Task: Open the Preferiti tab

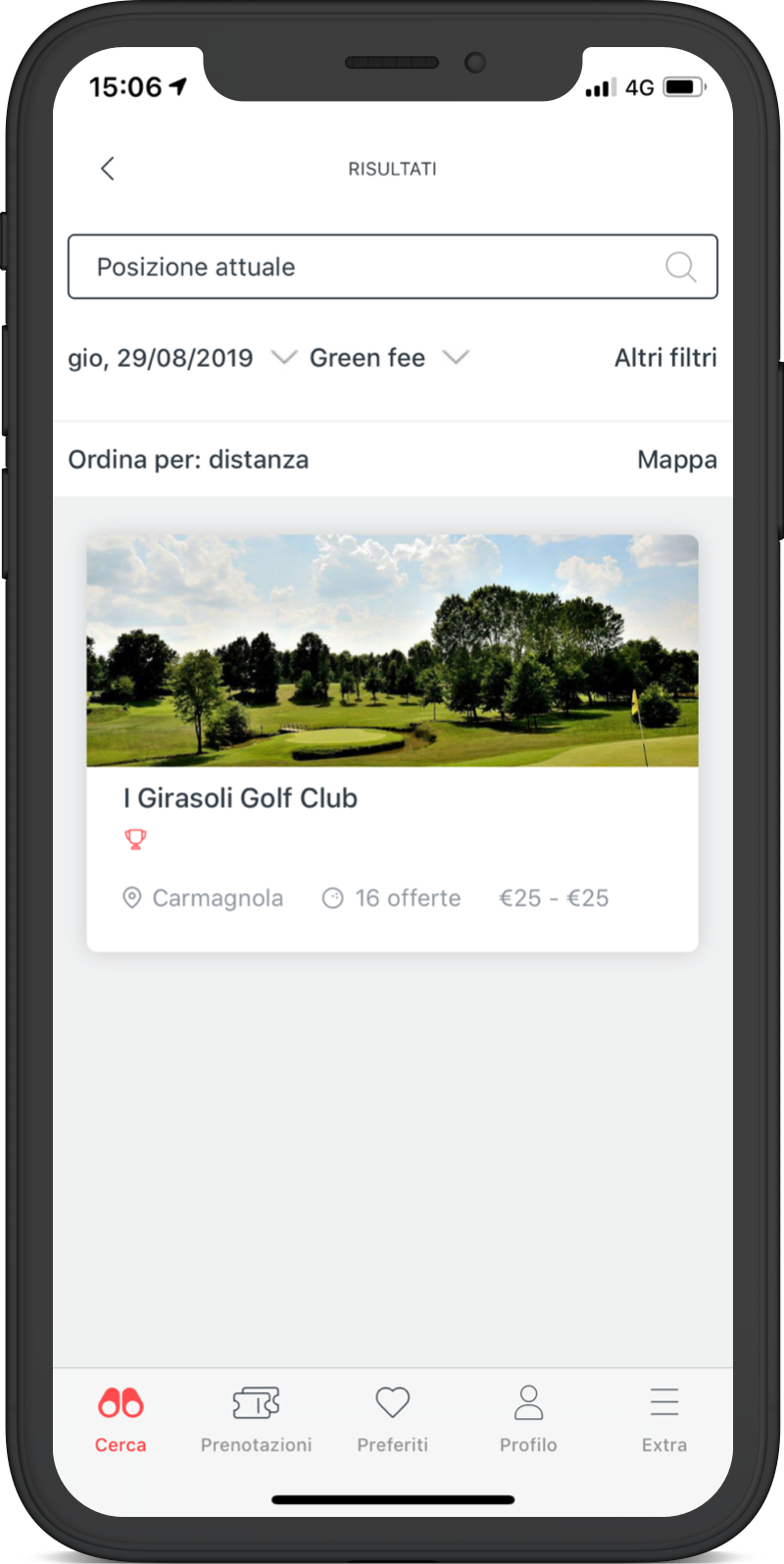Action: coord(392,1419)
